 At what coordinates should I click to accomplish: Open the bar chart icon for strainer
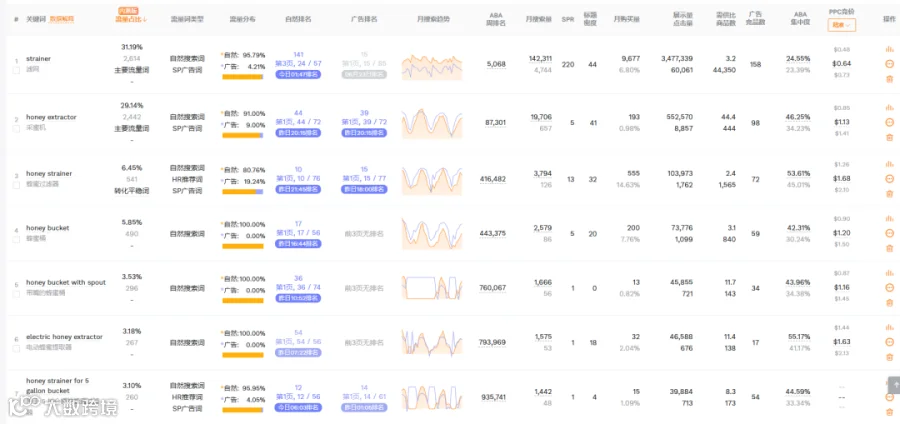click(890, 49)
